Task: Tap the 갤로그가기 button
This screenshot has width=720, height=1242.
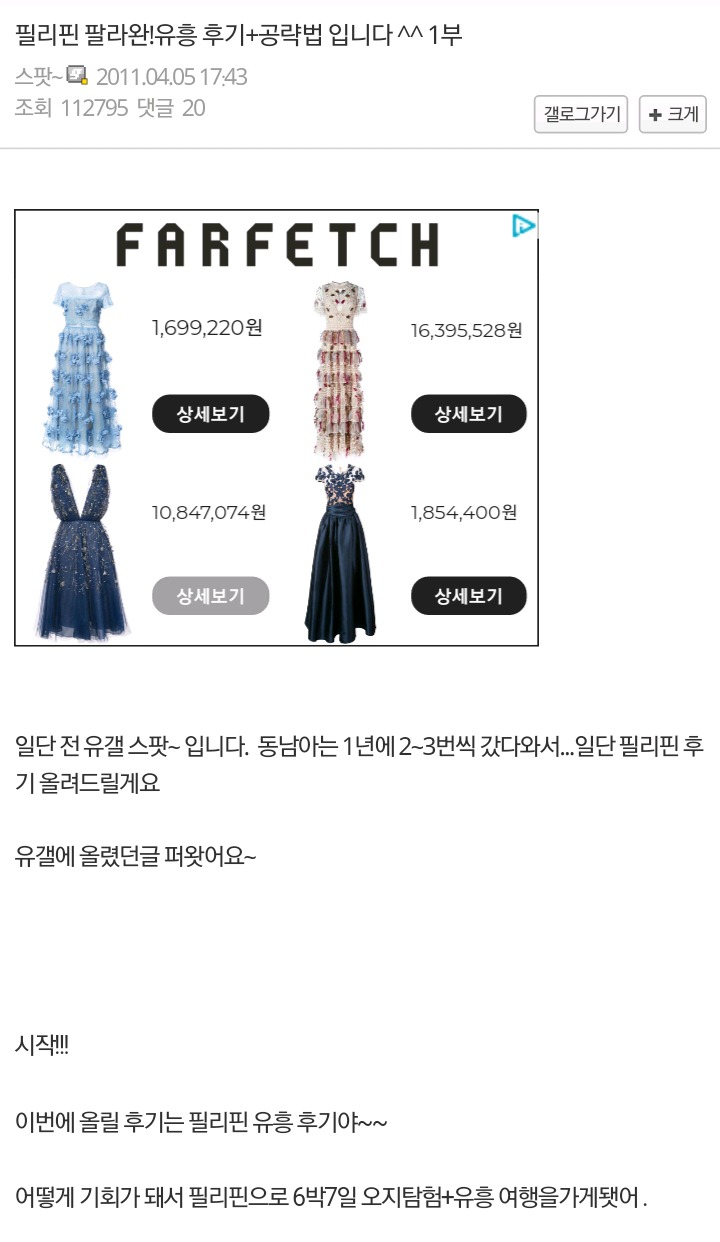Action: [581, 114]
